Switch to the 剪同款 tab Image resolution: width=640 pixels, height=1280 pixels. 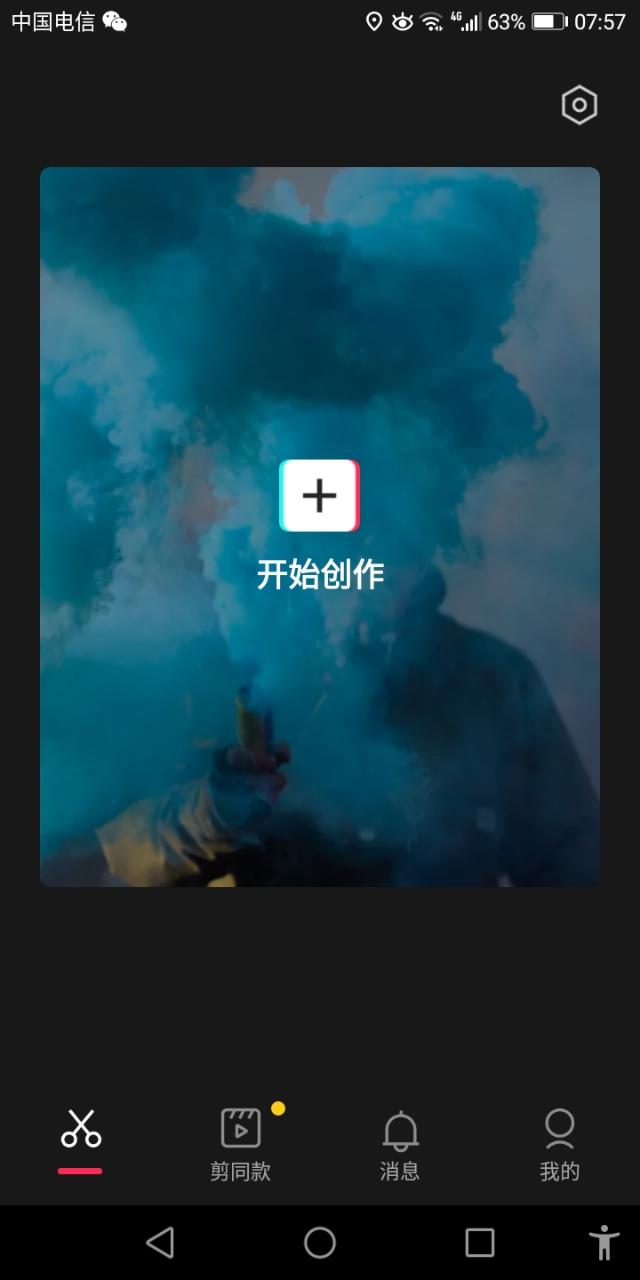tap(240, 1144)
